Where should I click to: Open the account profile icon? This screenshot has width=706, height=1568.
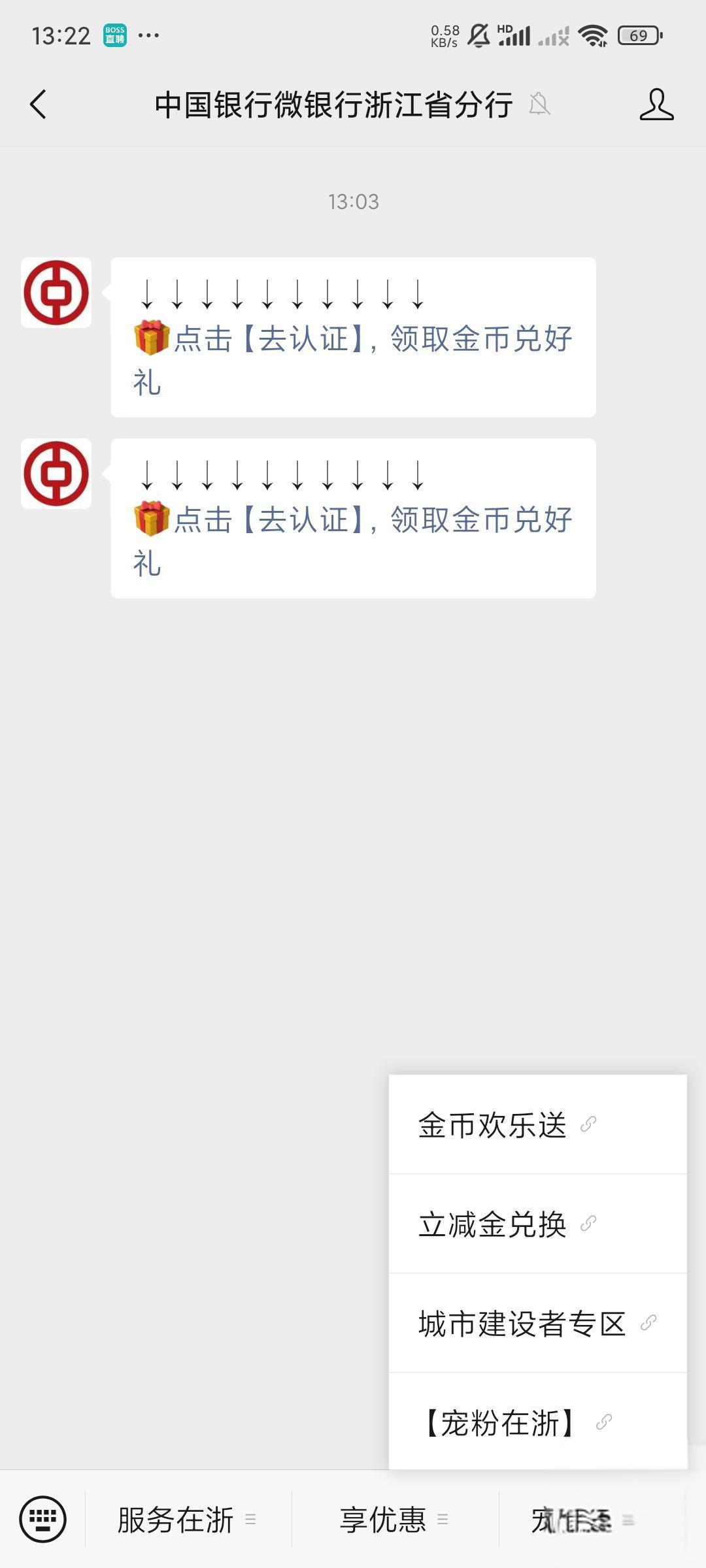pyautogui.click(x=656, y=105)
